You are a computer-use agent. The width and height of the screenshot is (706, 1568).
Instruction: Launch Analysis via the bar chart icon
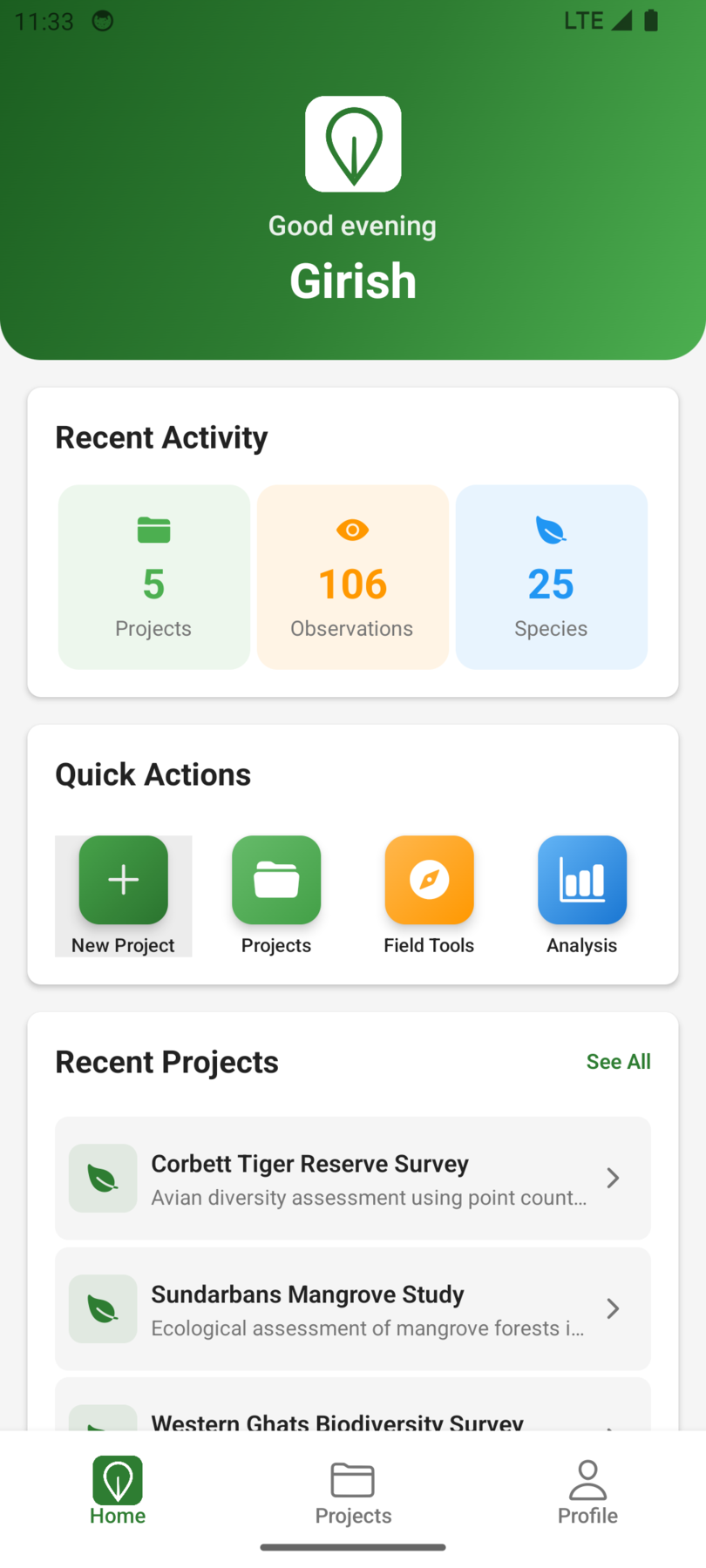[x=581, y=880]
